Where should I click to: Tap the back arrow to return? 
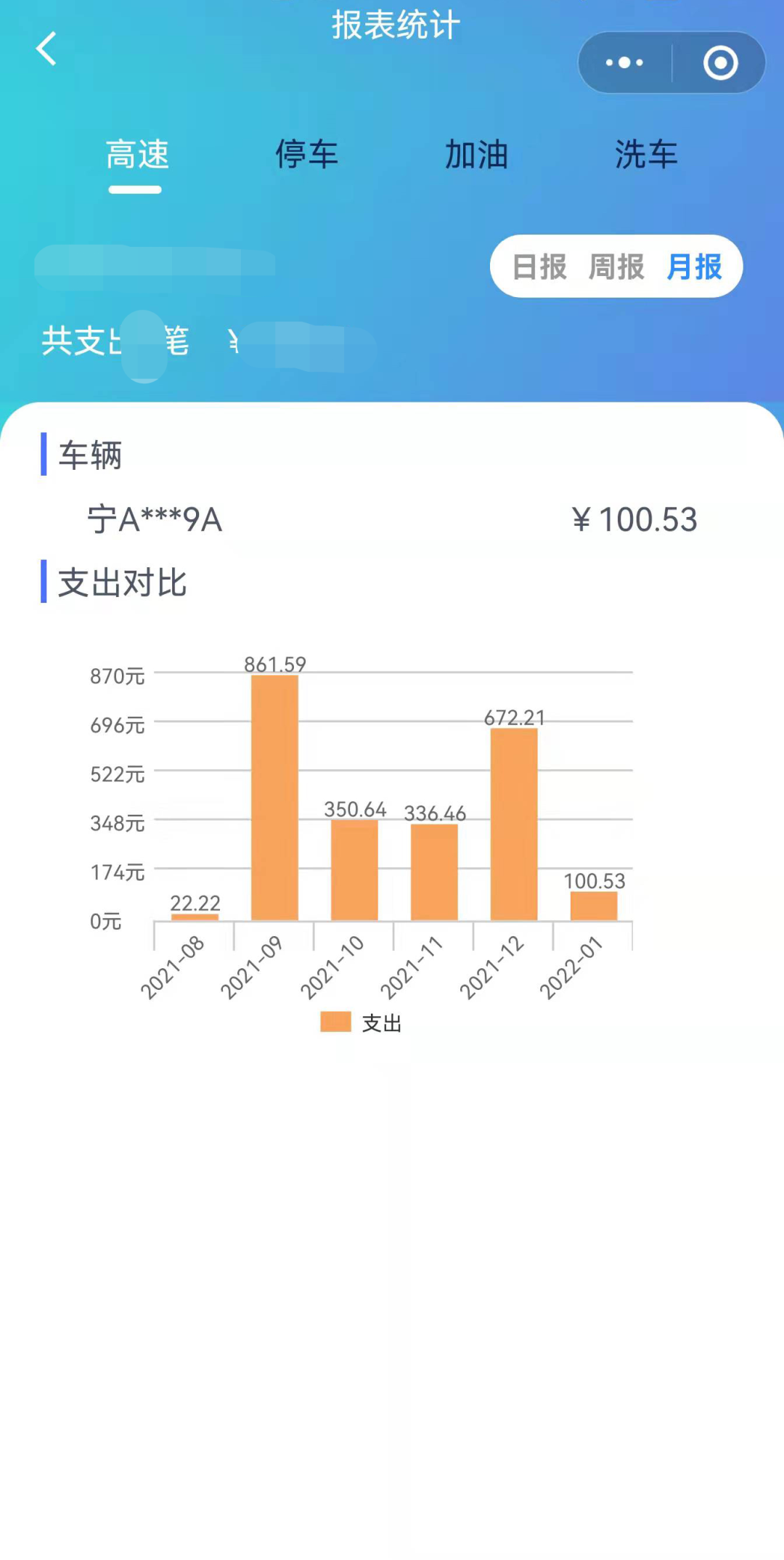pos(46,49)
